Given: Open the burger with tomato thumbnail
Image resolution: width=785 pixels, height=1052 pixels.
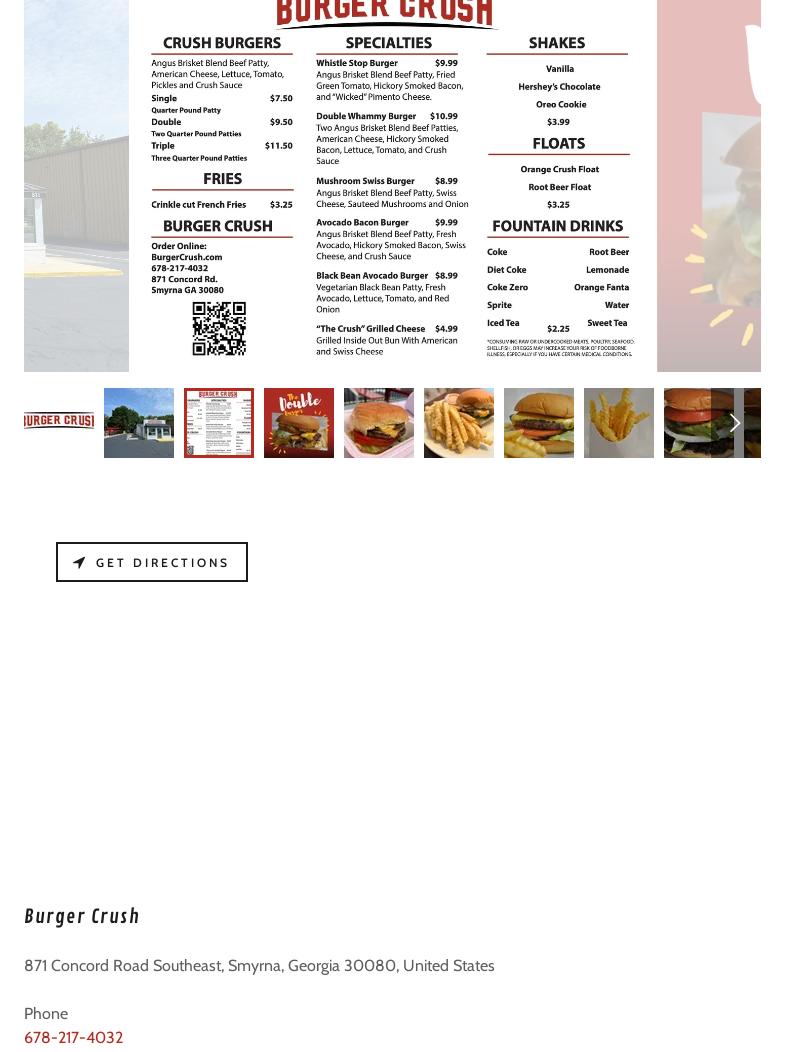Looking at the screenshot, I should point(379,423).
